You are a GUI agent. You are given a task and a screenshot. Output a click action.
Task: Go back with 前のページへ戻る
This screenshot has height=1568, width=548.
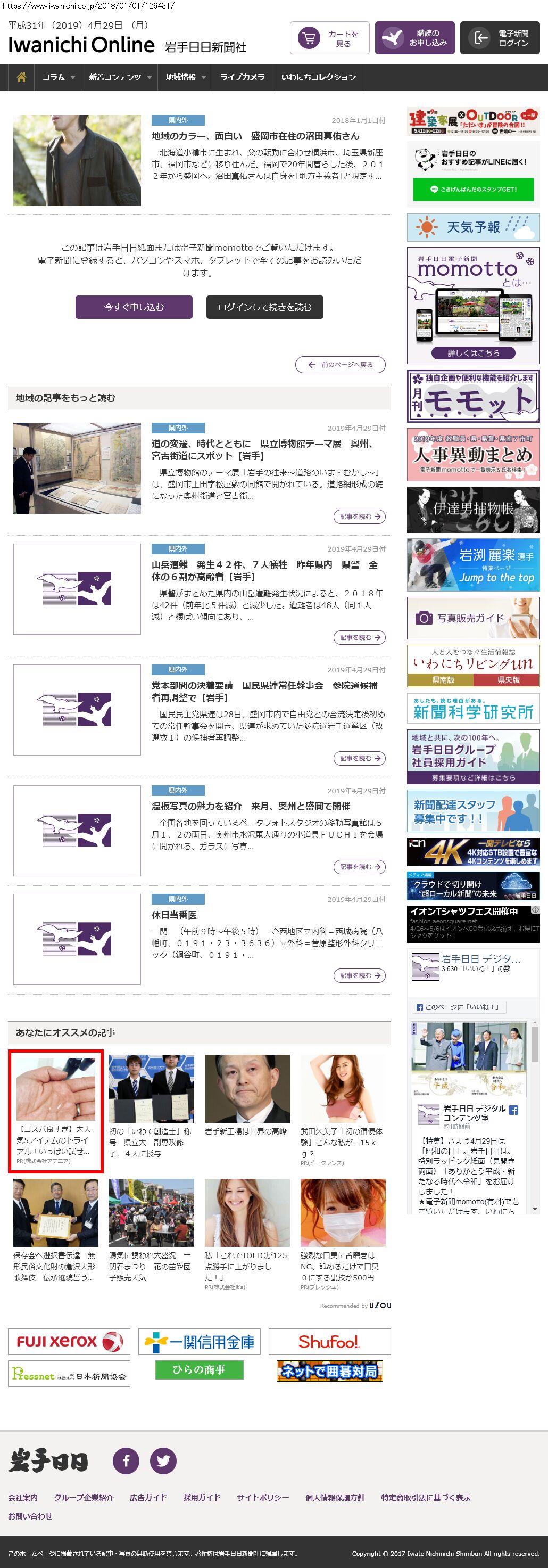point(340,365)
